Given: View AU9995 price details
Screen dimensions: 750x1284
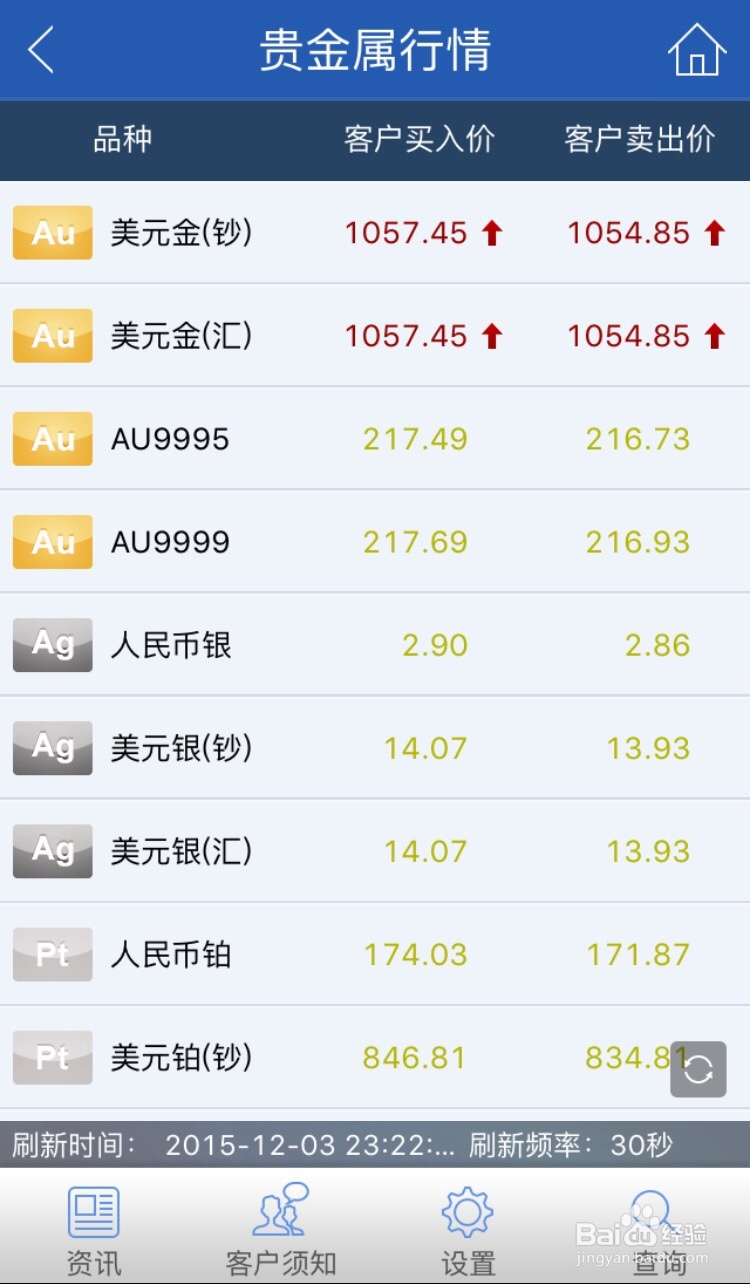Looking at the screenshot, I should click(x=375, y=439).
